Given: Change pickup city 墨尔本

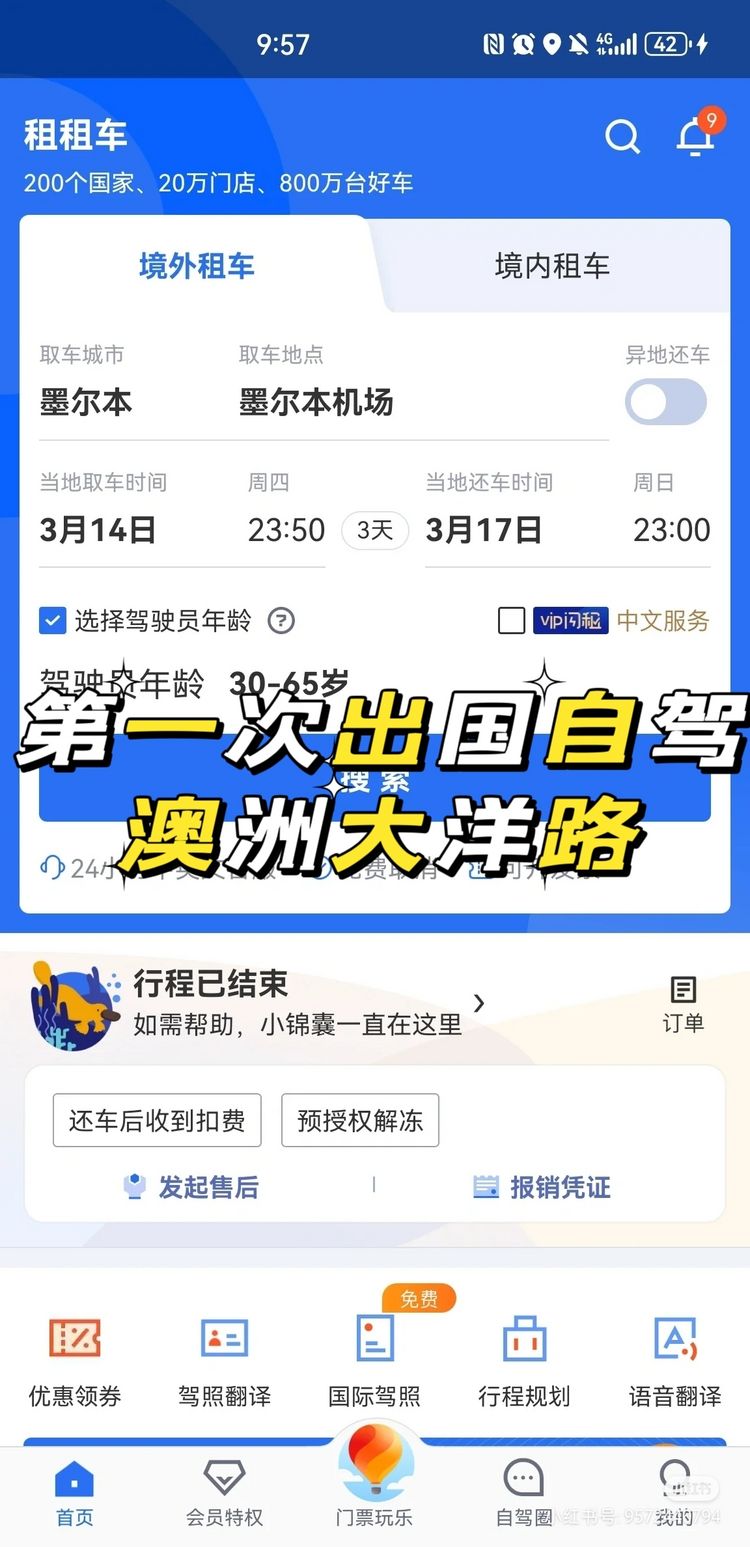Looking at the screenshot, I should (86, 402).
